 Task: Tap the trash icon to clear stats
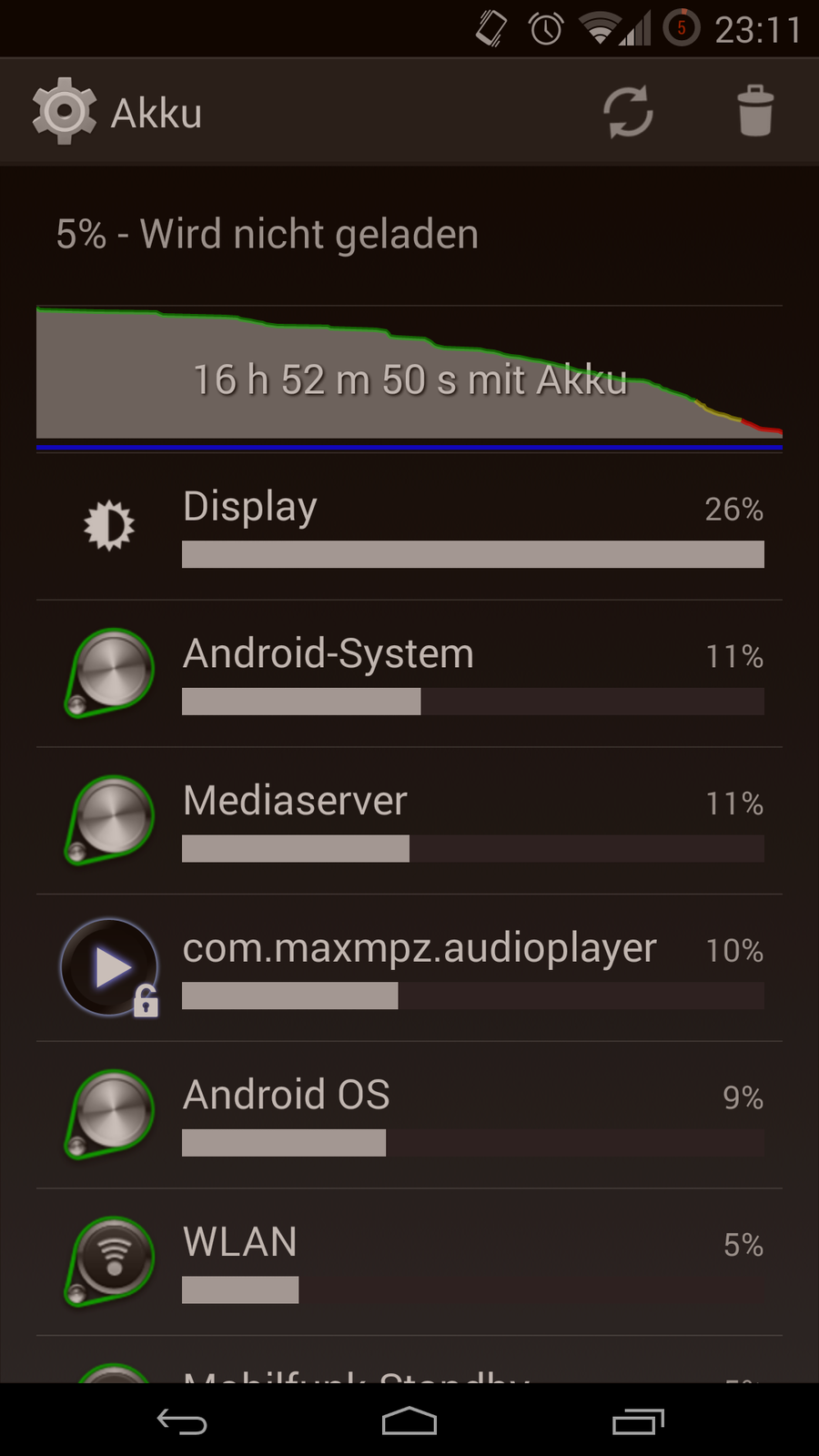(754, 112)
